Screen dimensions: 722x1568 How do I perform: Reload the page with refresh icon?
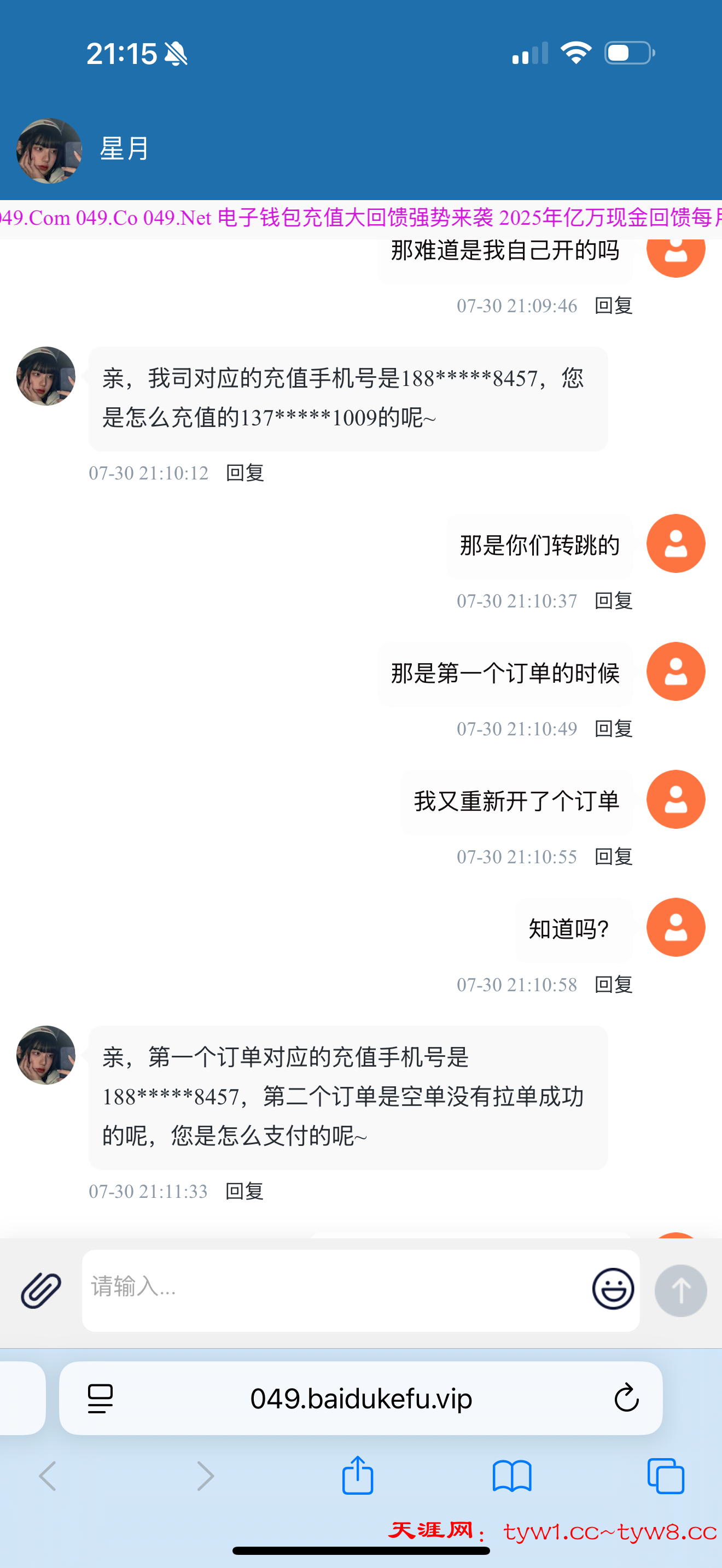(x=626, y=1397)
